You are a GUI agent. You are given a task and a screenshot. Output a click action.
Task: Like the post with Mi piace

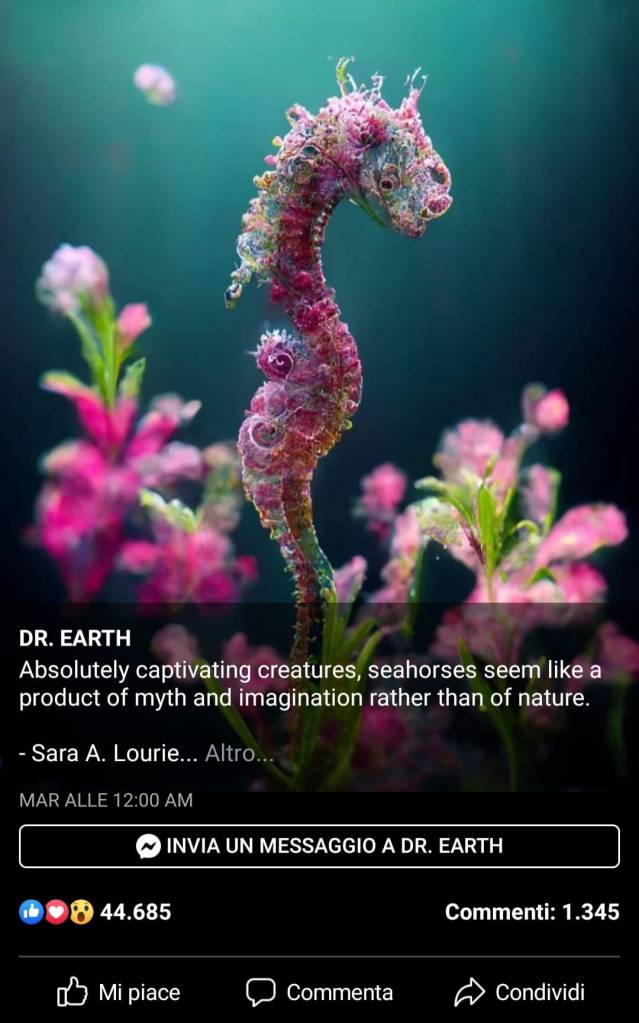click(119, 992)
